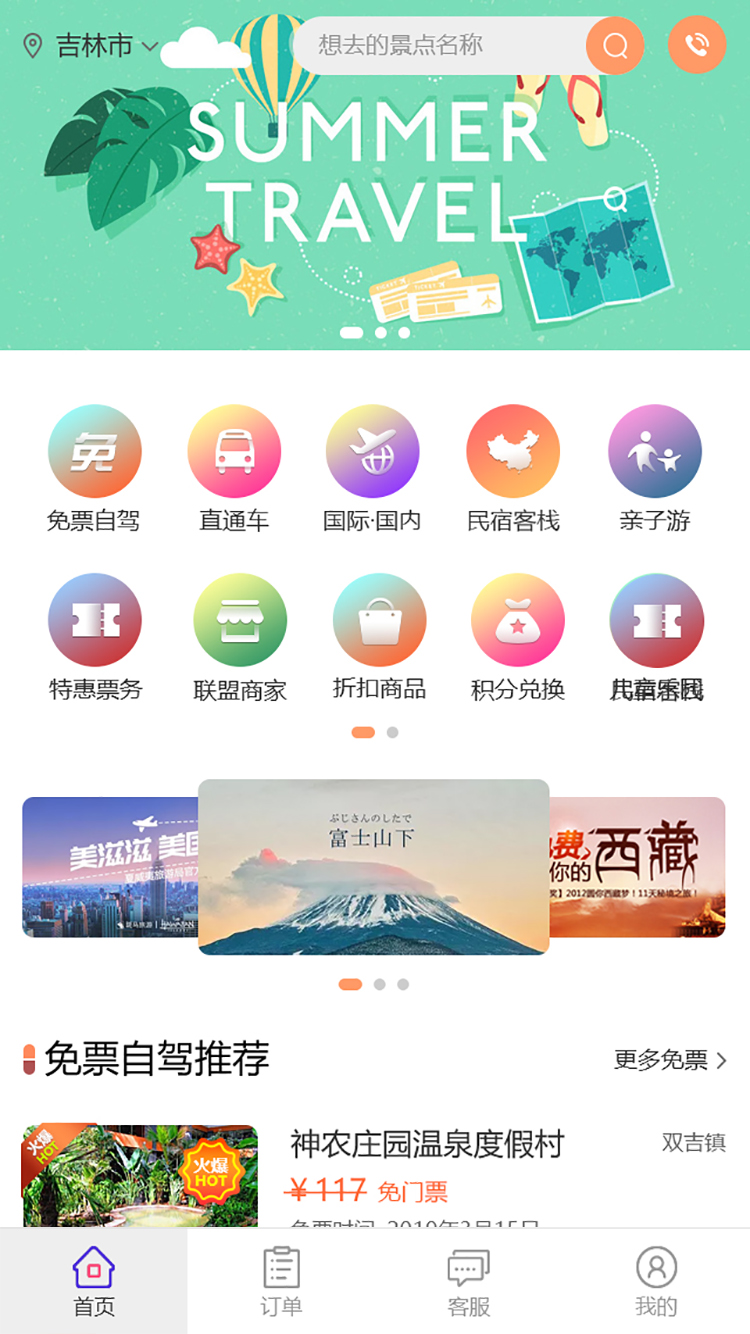Switch to the 客服 tab
This screenshot has width=750, height=1334.
(468, 1281)
